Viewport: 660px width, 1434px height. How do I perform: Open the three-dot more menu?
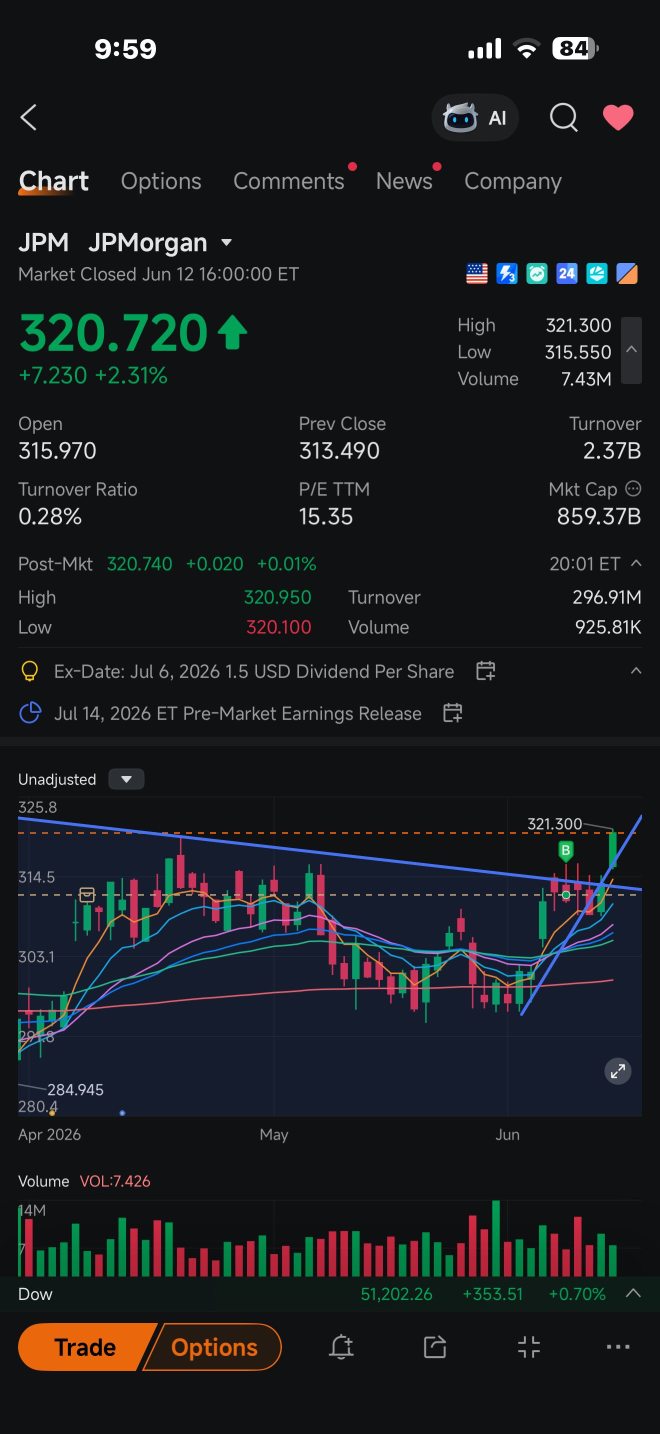pos(618,1347)
